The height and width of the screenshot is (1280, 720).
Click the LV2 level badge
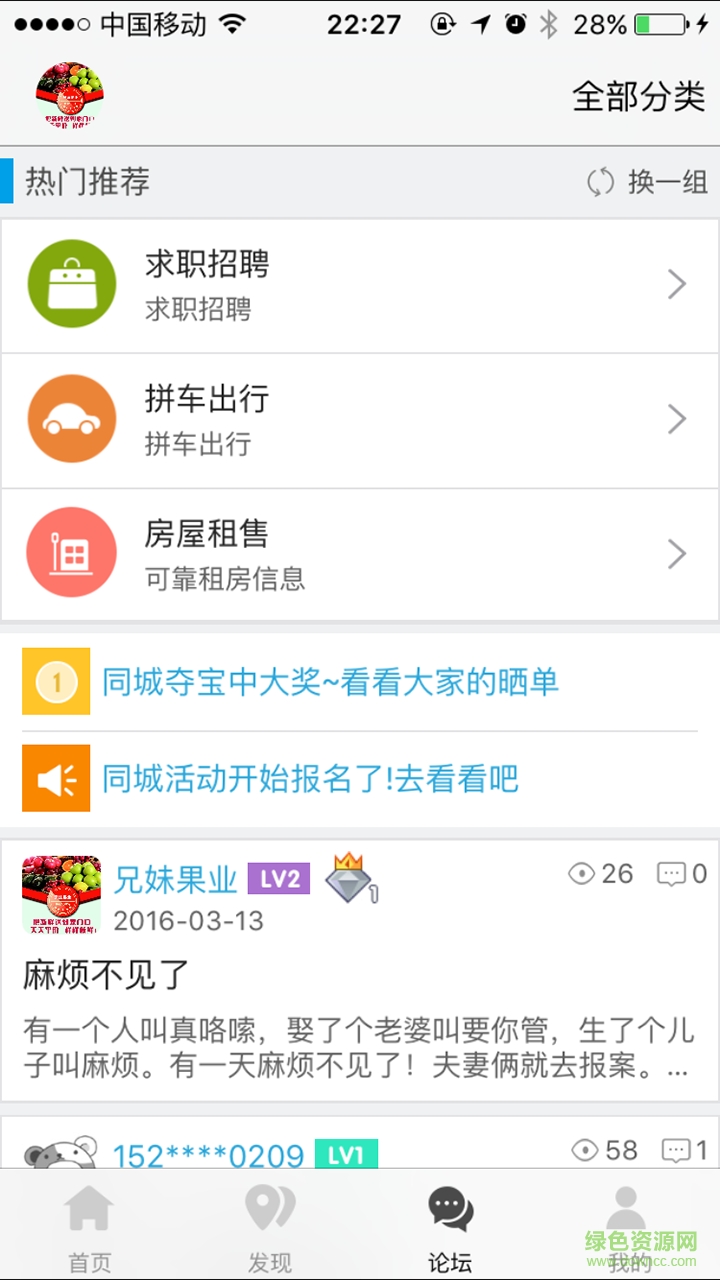(x=278, y=878)
